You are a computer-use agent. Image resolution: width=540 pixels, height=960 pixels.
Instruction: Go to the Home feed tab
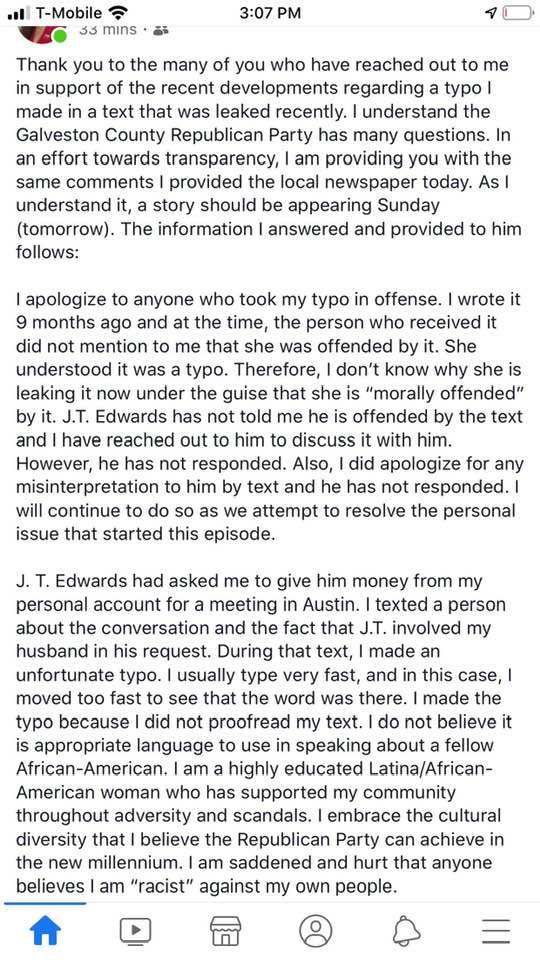coord(45,931)
